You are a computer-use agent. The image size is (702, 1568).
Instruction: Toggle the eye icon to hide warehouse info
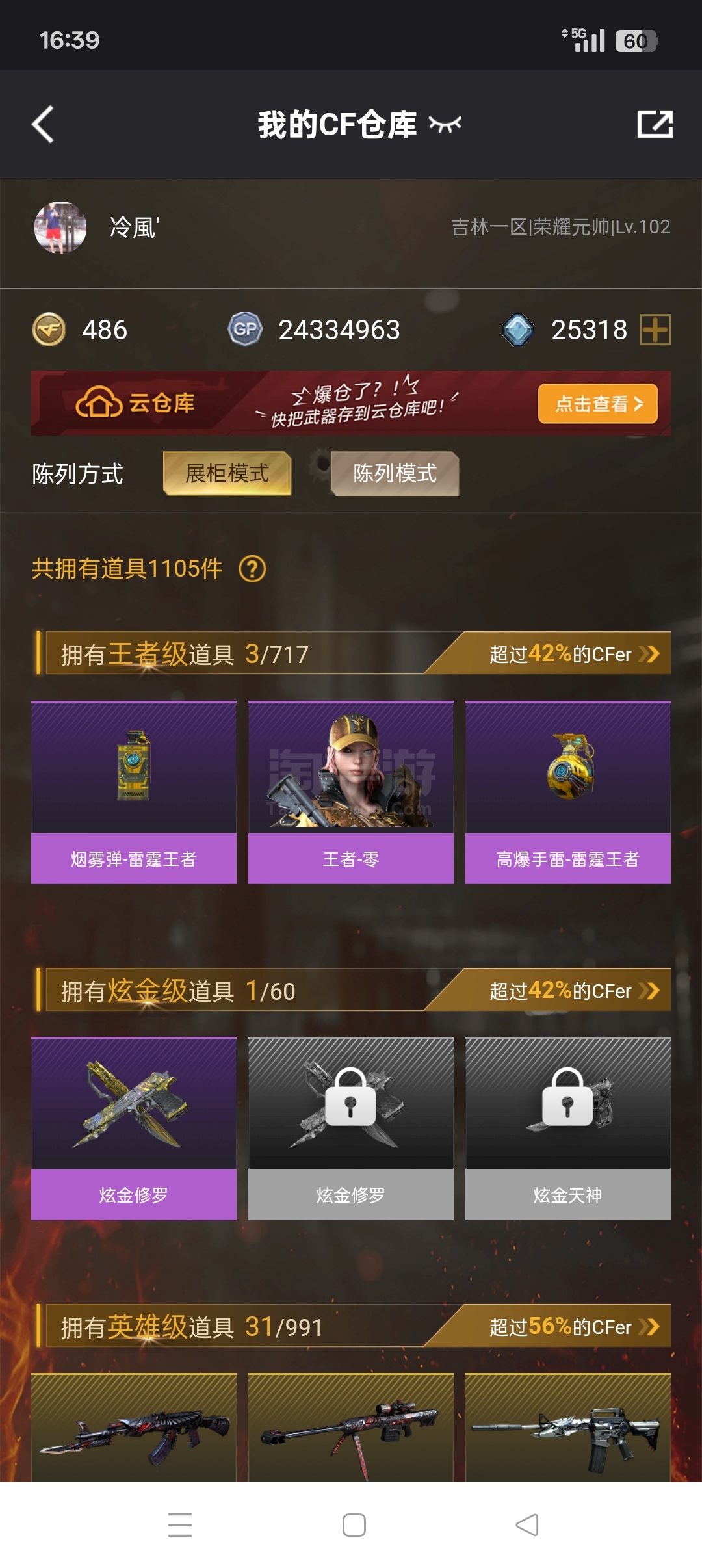pyautogui.click(x=445, y=124)
